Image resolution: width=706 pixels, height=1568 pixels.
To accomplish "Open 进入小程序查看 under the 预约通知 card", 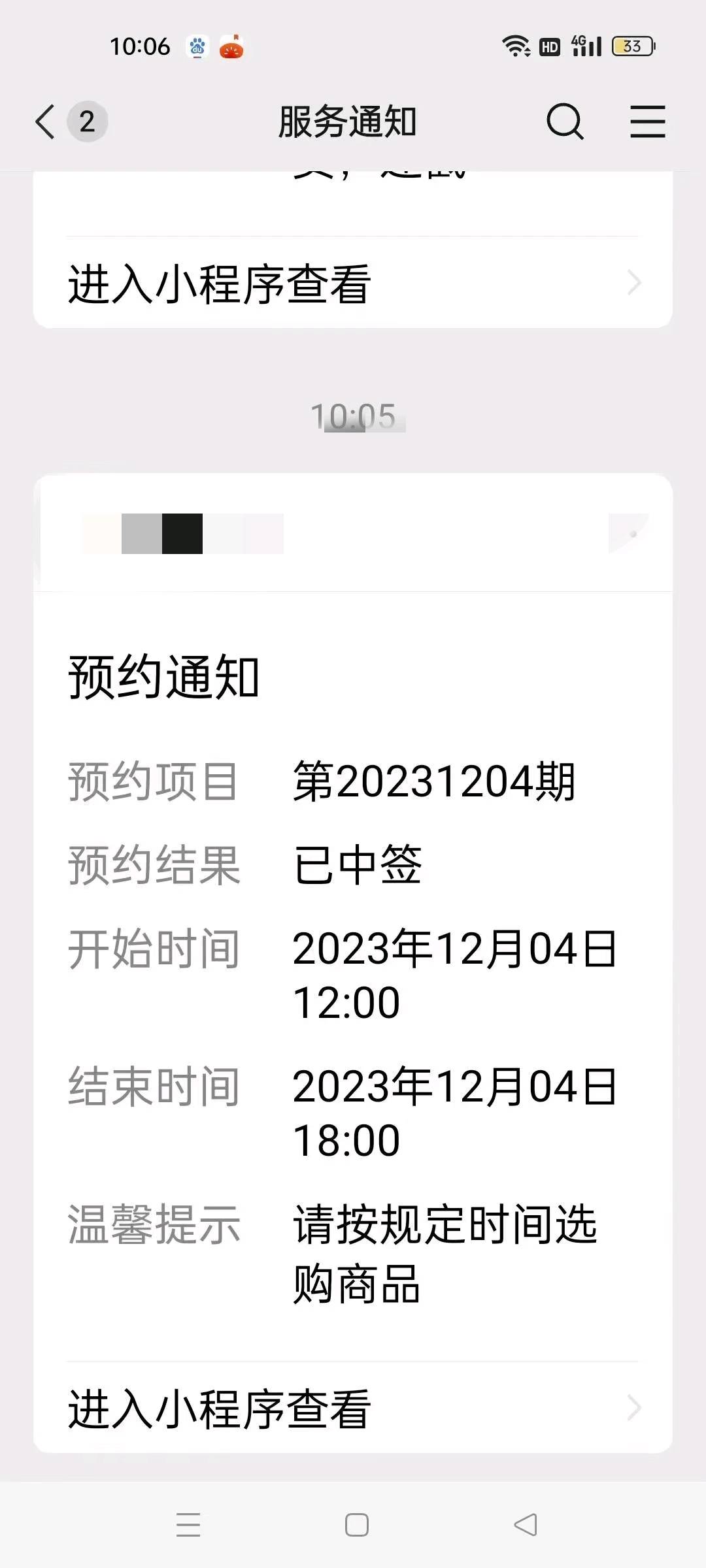I will pos(353,1408).
